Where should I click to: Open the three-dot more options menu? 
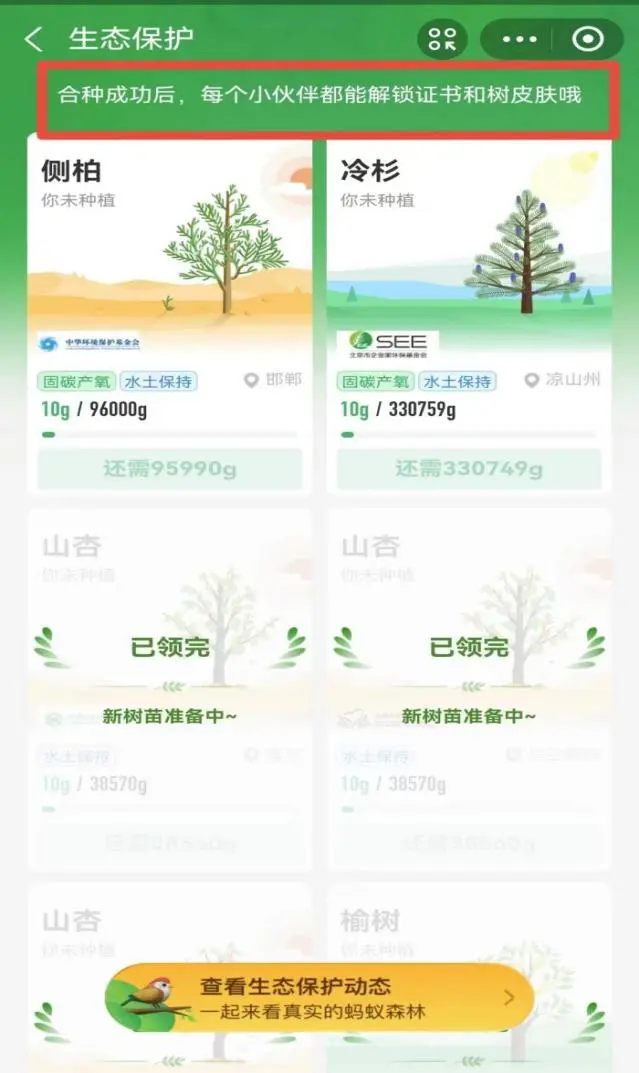click(519, 39)
